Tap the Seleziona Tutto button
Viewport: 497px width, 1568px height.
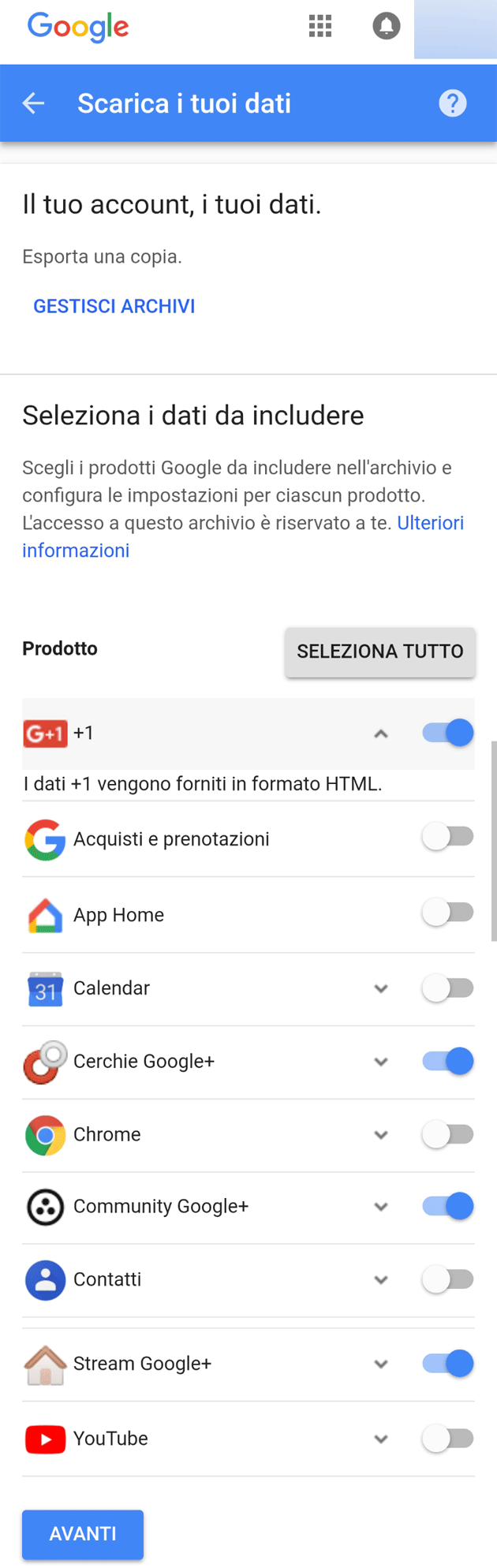379,651
